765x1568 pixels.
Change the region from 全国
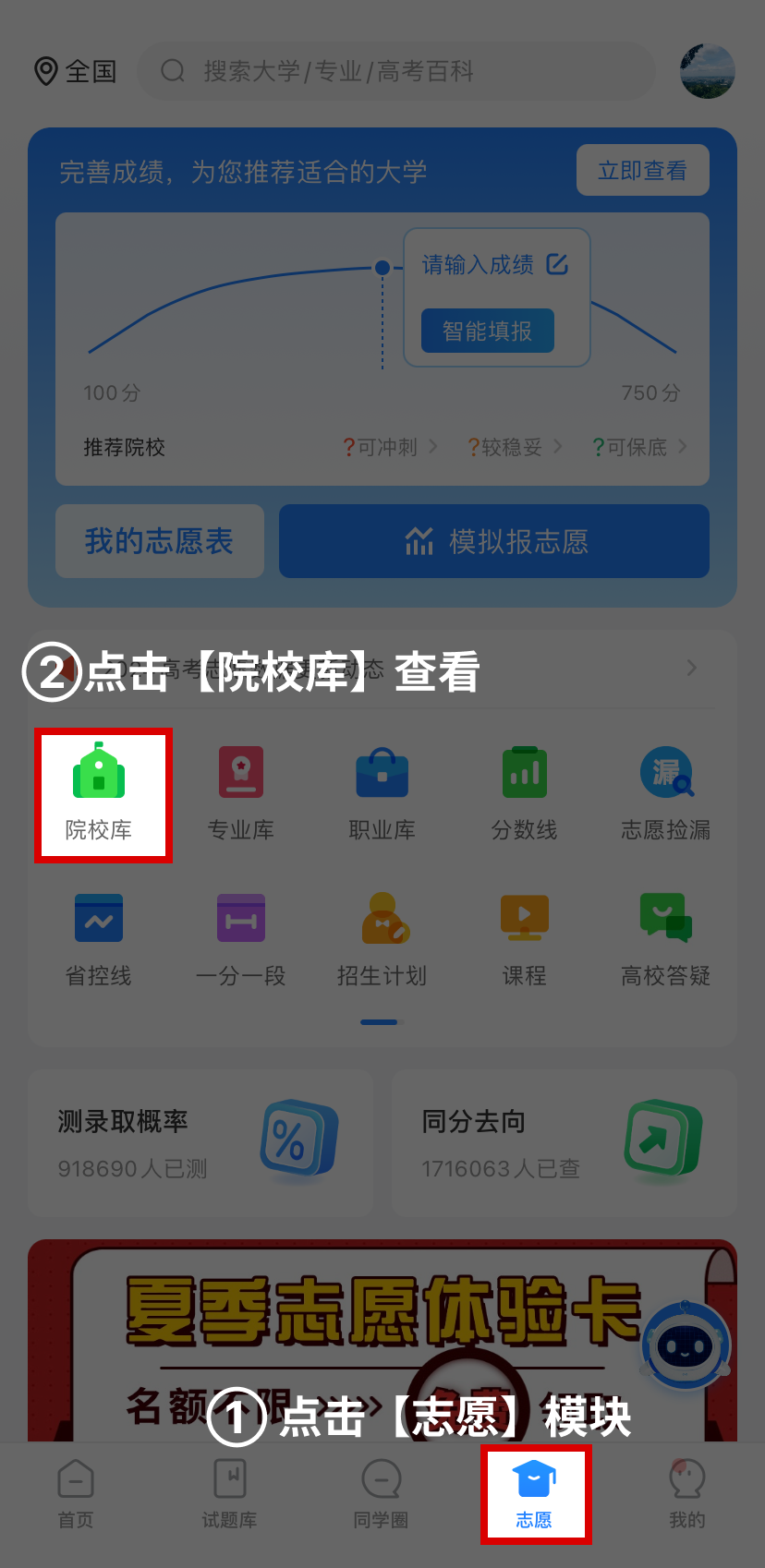[76, 71]
